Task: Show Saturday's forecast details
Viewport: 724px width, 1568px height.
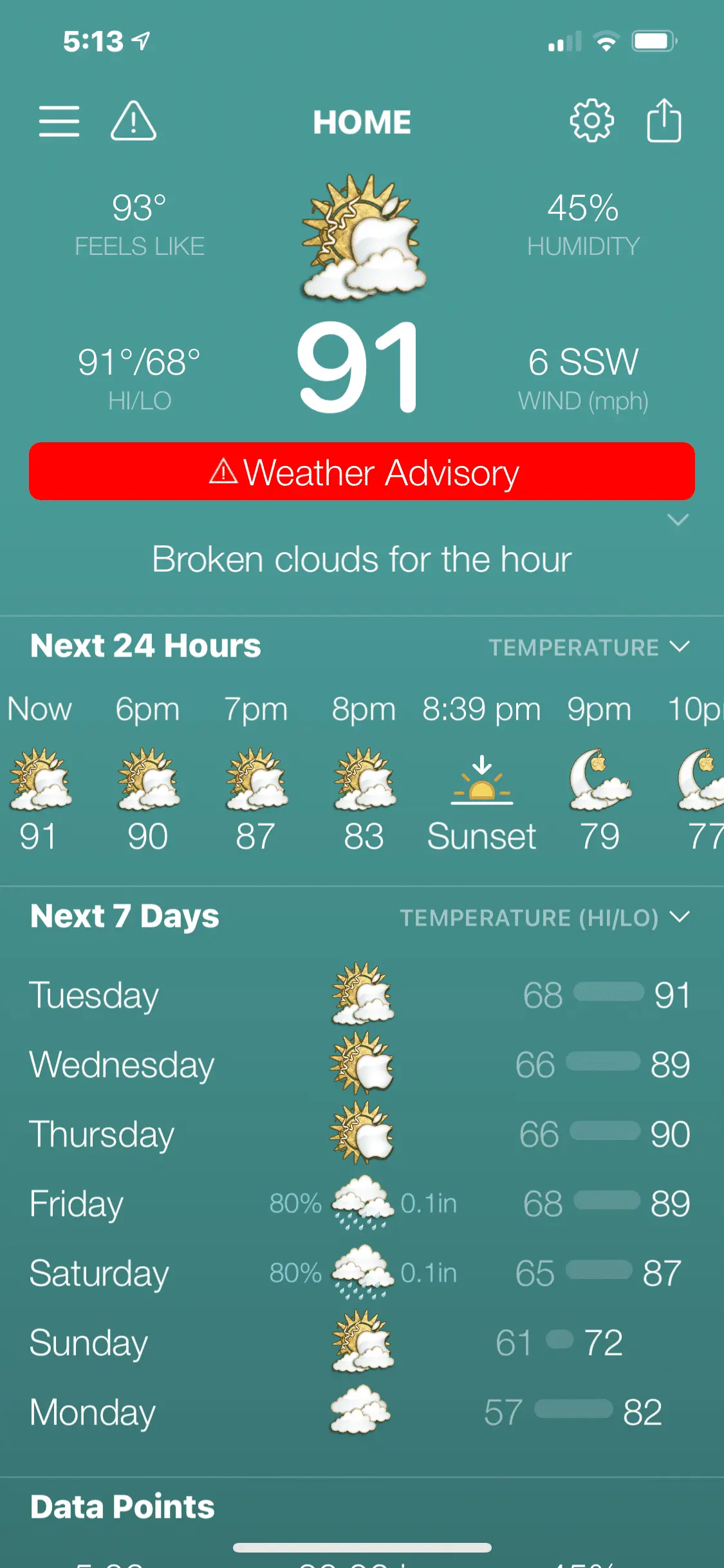Action: 360,1273
